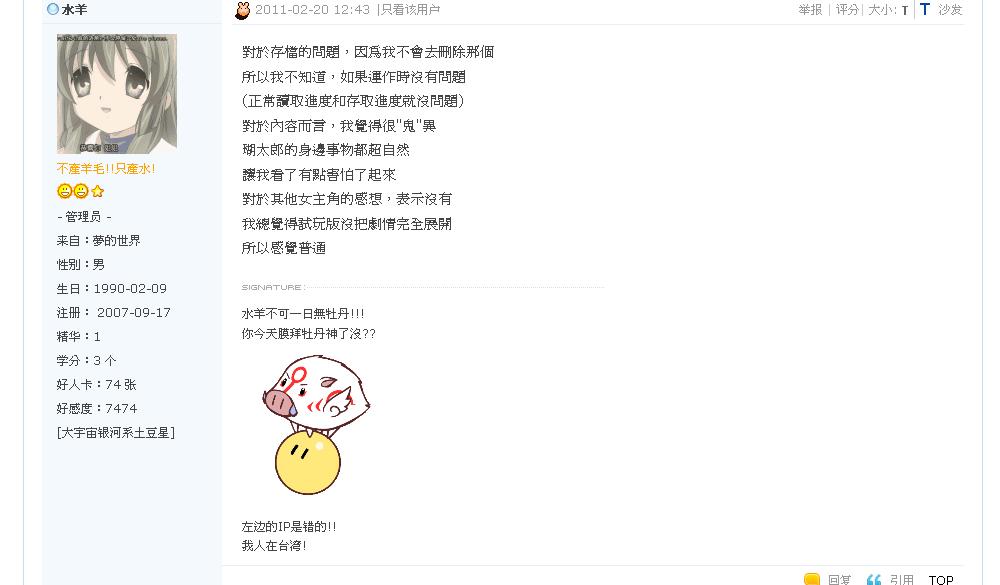Report this post via 举报

[x=810, y=10]
